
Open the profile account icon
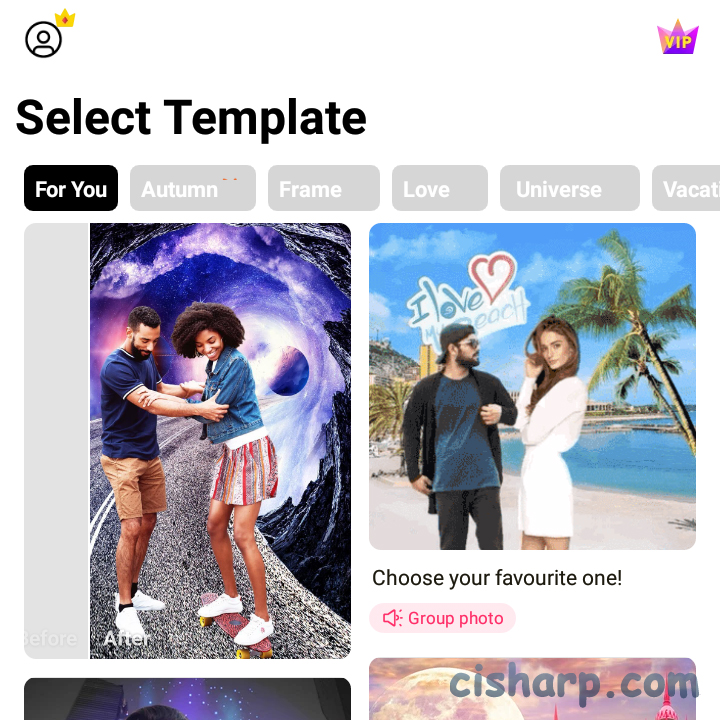[x=44, y=40]
